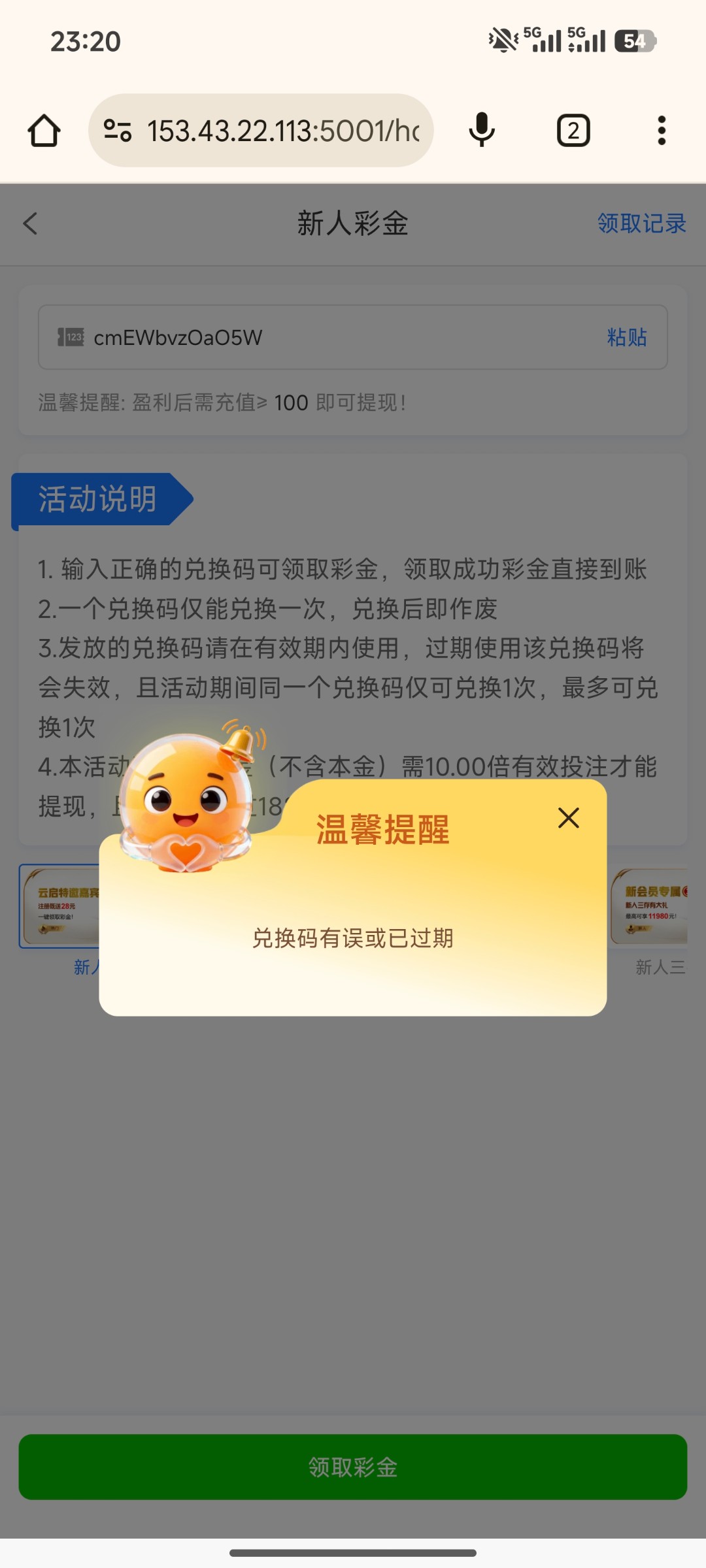The image size is (706, 1568).
Task: Dismiss the 温馨提醒 popup with the X
Action: (x=567, y=819)
